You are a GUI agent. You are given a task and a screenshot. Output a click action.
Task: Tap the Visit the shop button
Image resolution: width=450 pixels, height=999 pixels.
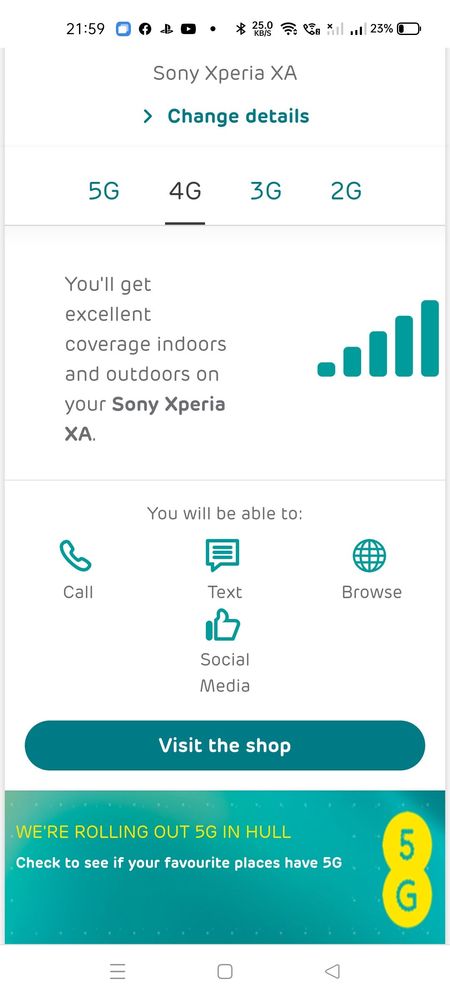point(225,745)
